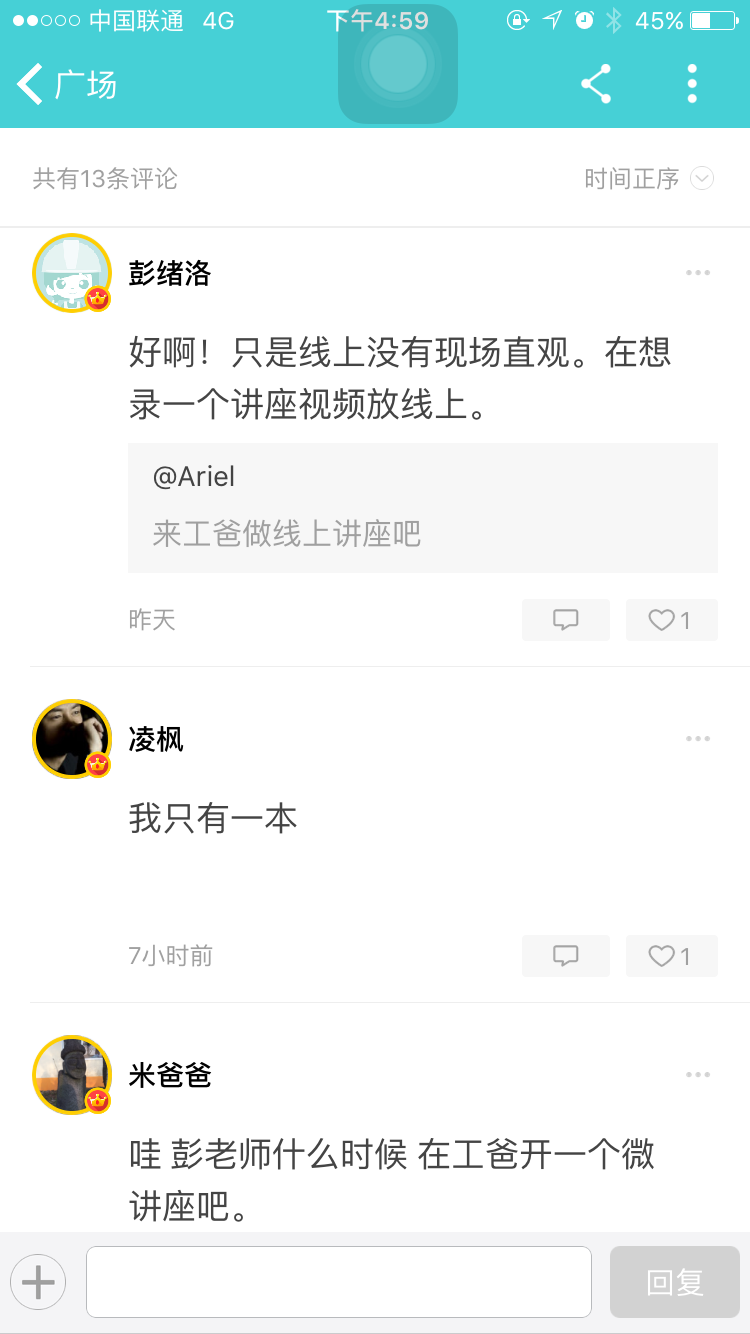View 米爸爸's profile avatar
The height and width of the screenshot is (1334, 750).
pyautogui.click(x=72, y=1075)
